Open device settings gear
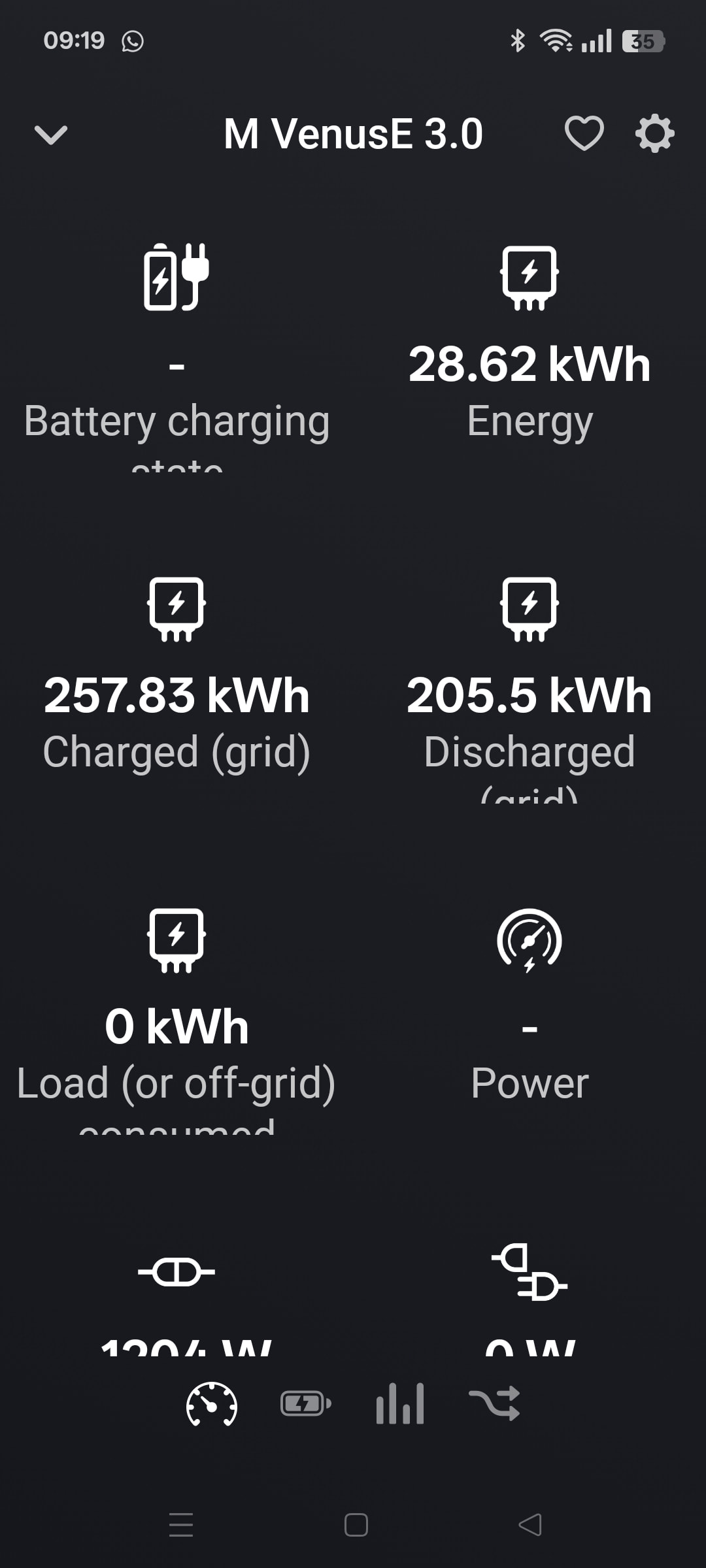 (x=654, y=134)
